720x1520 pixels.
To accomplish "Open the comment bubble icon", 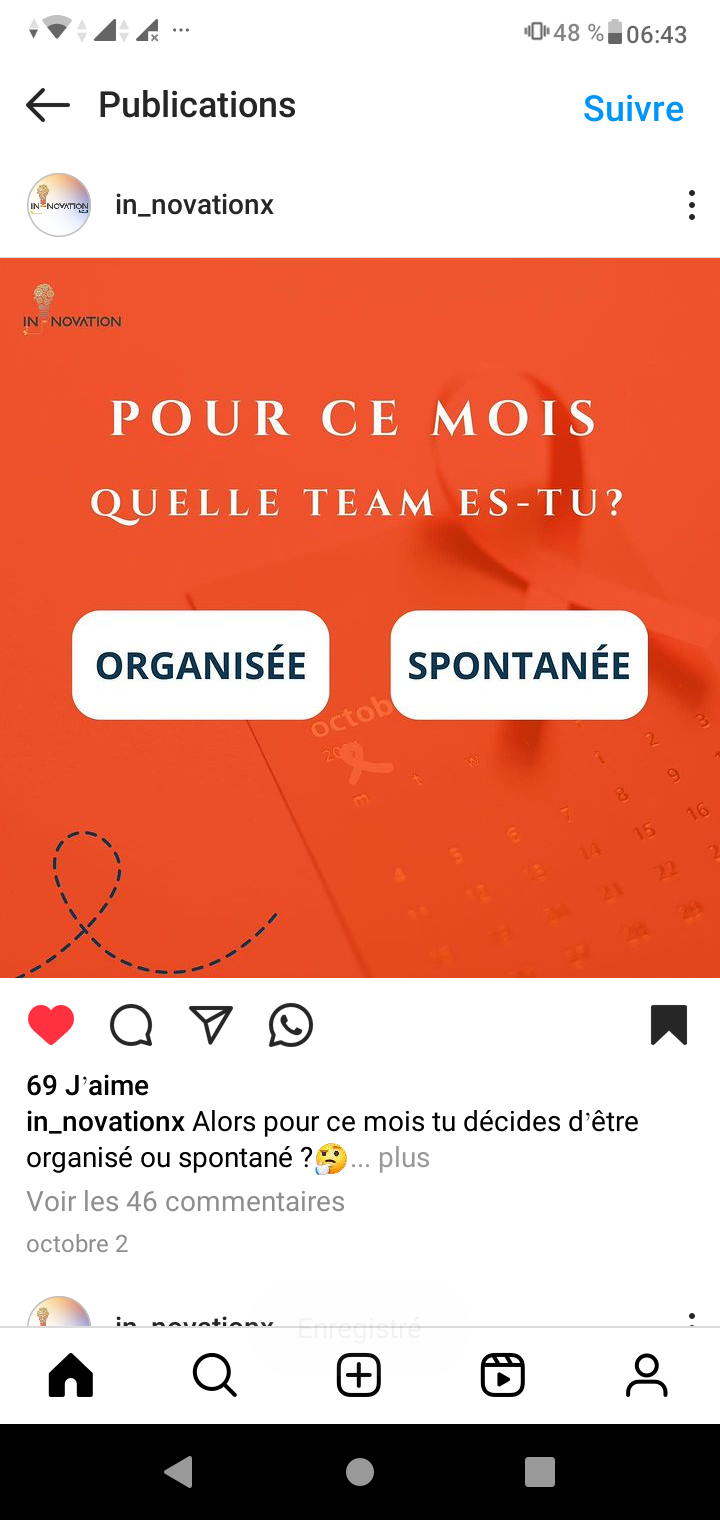I will (131, 1025).
